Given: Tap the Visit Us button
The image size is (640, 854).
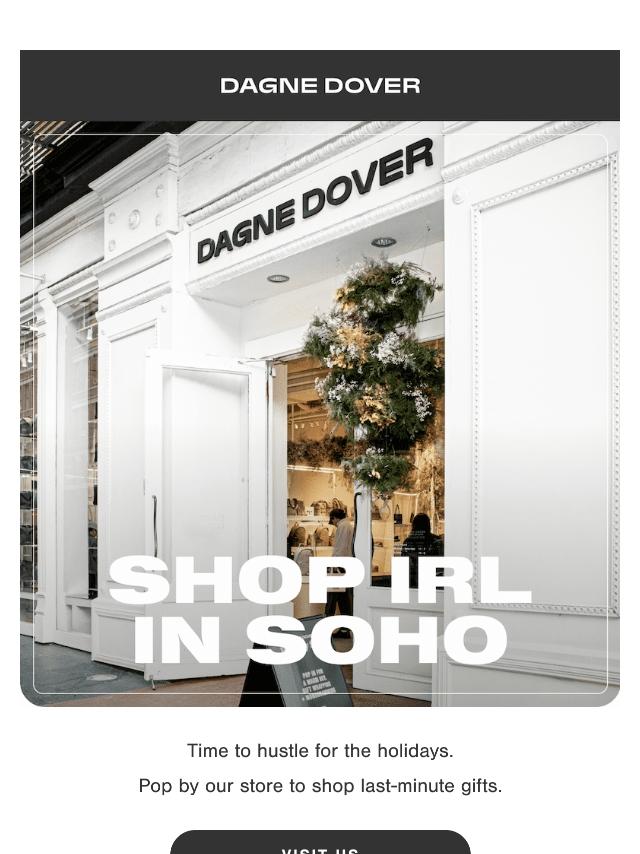Looking at the screenshot, I should coord(320,845).
